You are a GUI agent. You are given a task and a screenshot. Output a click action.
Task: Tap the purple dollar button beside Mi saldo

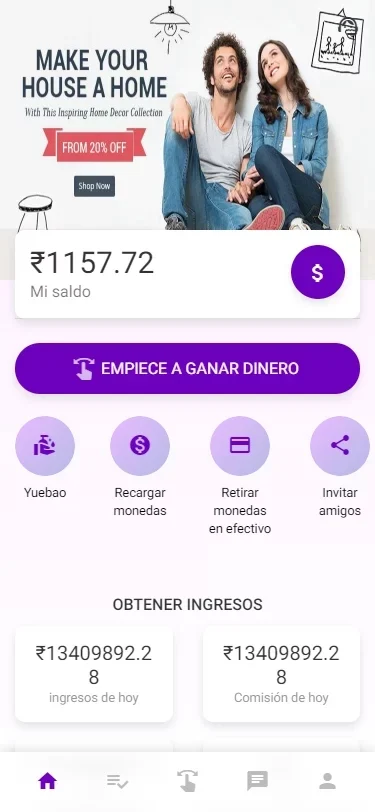tap(318, 272)
